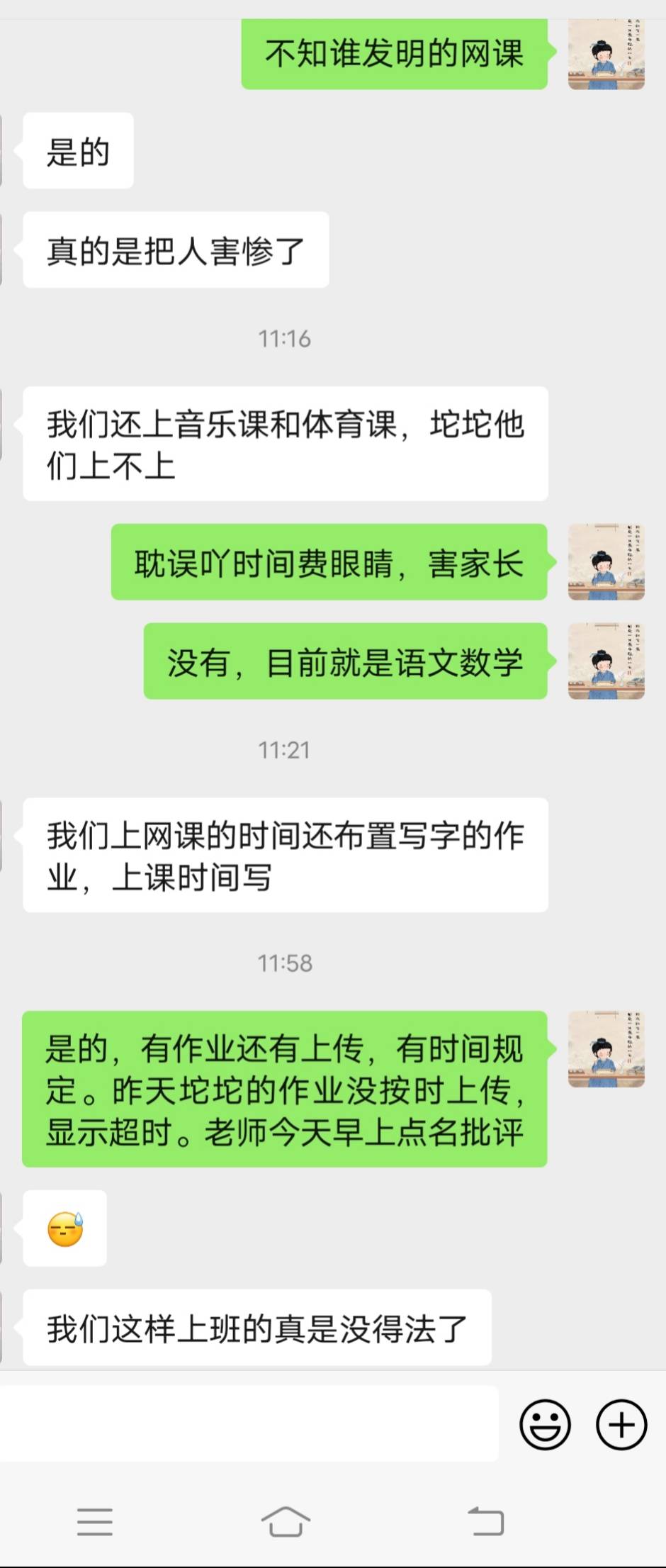
Task: Tap the sweating emoji sticker message
Action: click(64, 1228)
